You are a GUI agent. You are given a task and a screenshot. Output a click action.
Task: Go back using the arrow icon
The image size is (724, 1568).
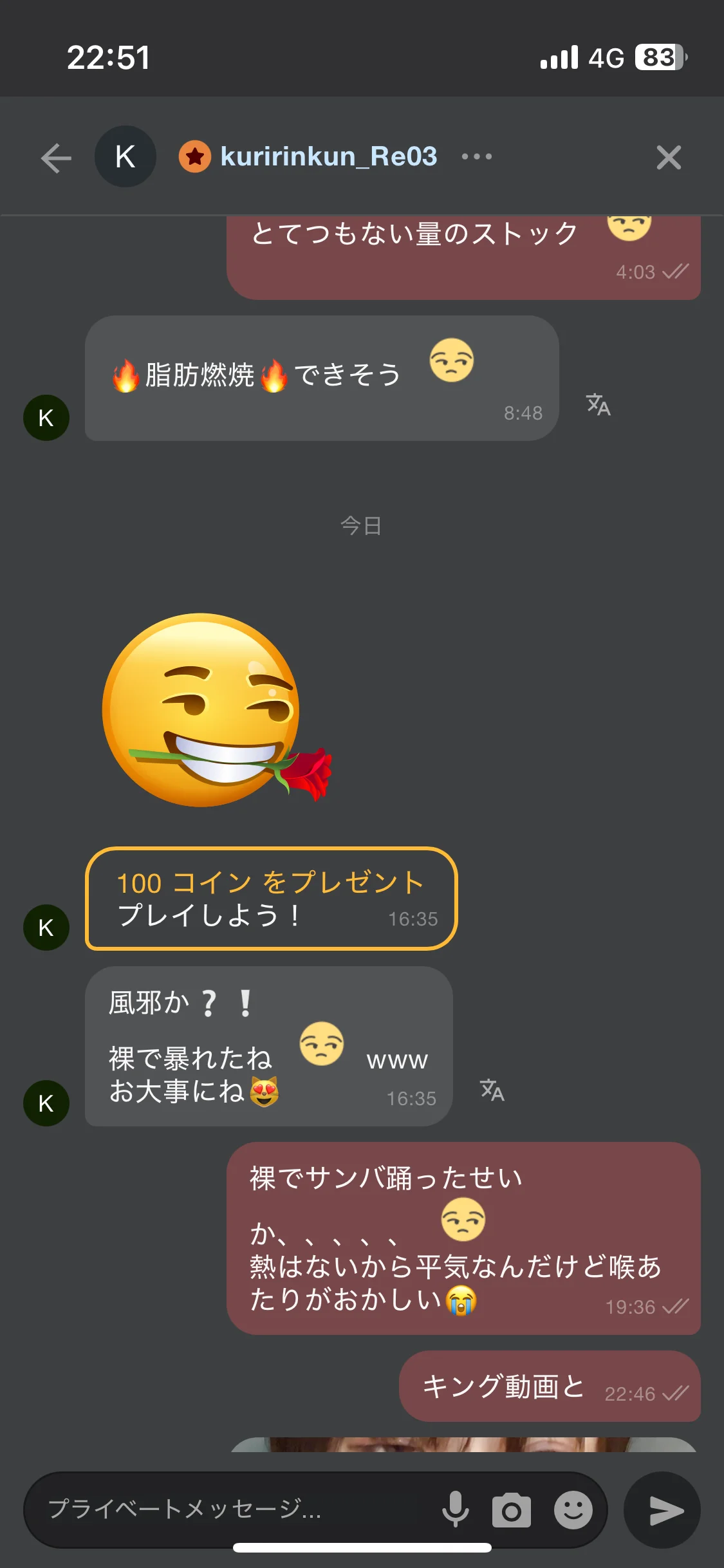point(56,158)
